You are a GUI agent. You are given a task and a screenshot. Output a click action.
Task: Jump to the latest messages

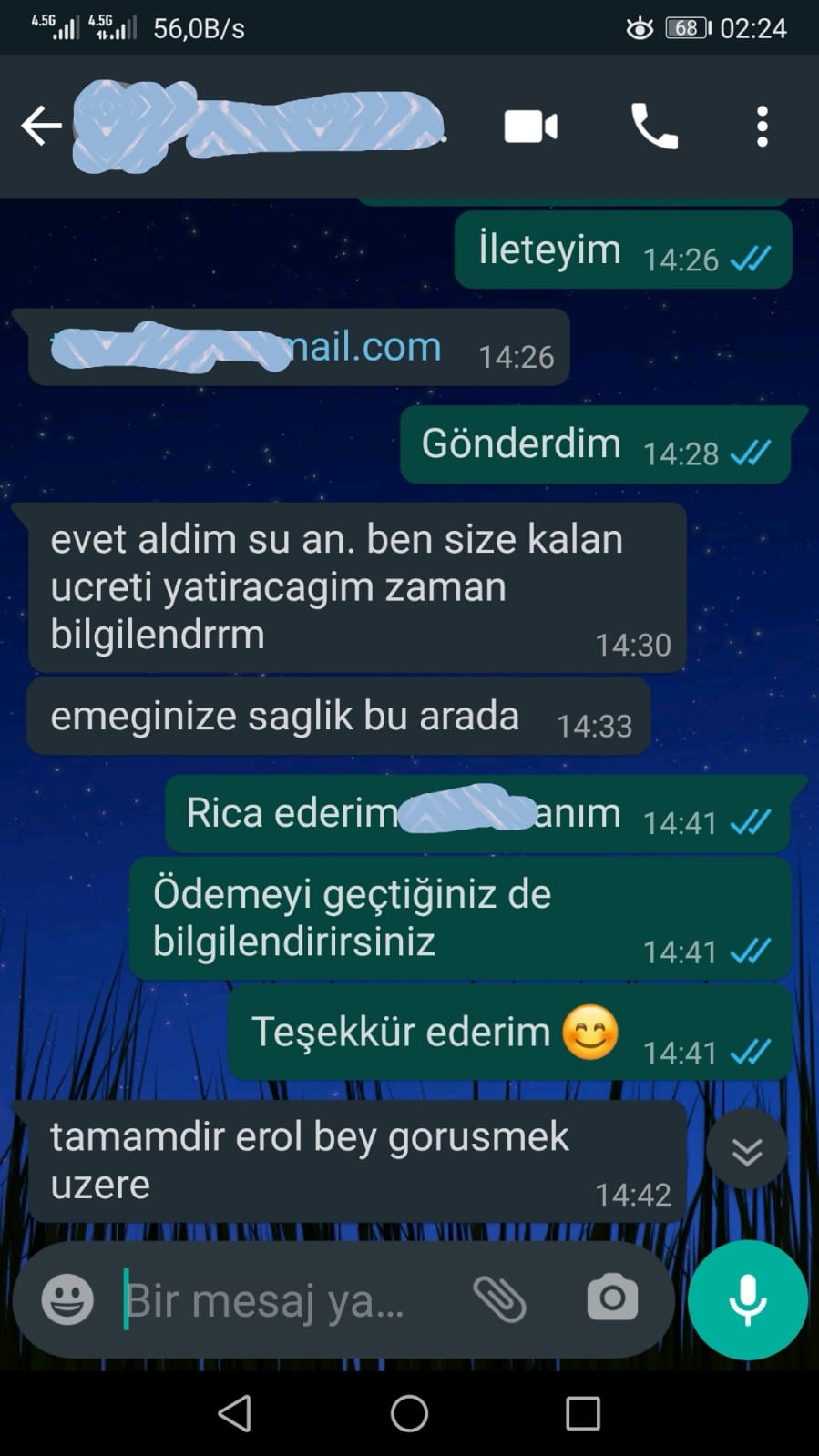[x=747, y=1150]
